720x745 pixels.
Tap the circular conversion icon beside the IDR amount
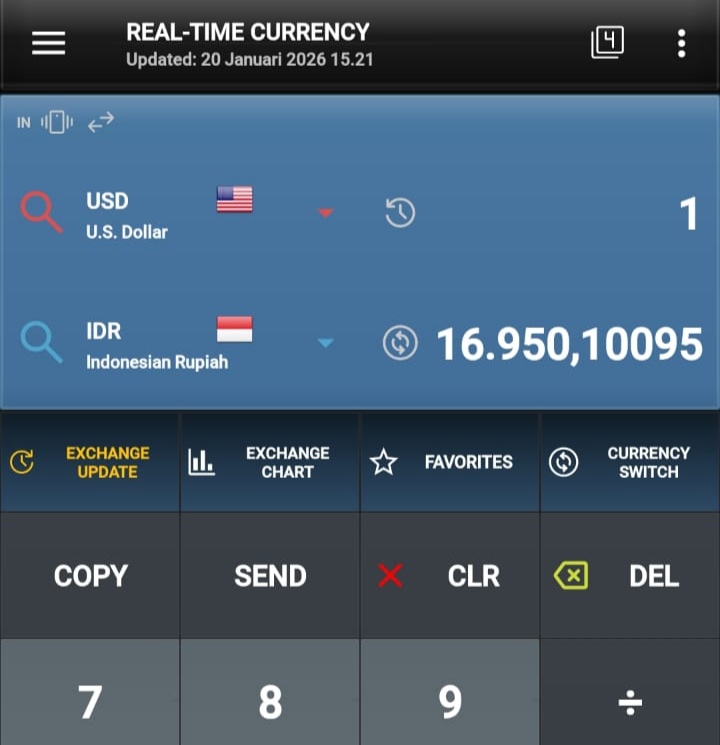399,343
